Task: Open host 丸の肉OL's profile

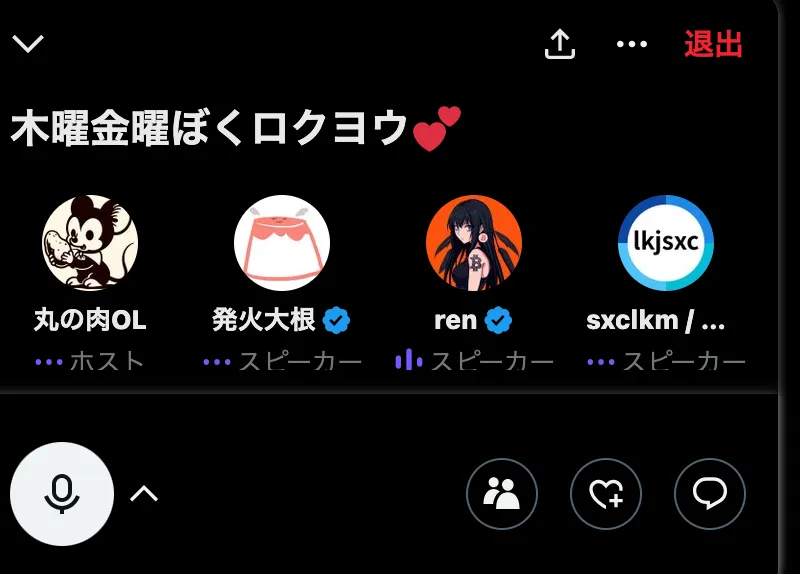Action: [x=90, y=243]
